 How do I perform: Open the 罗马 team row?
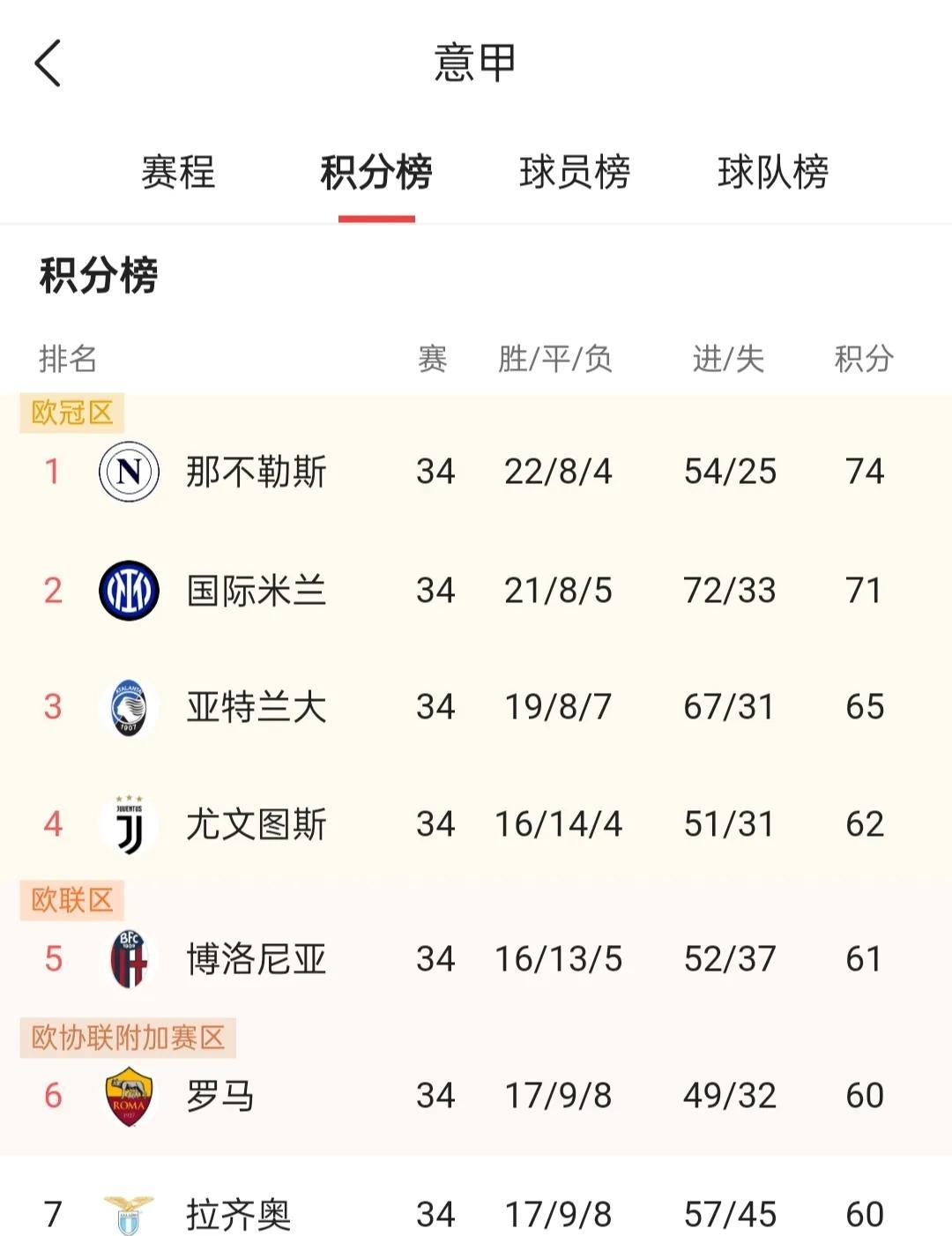(220, 1096)
